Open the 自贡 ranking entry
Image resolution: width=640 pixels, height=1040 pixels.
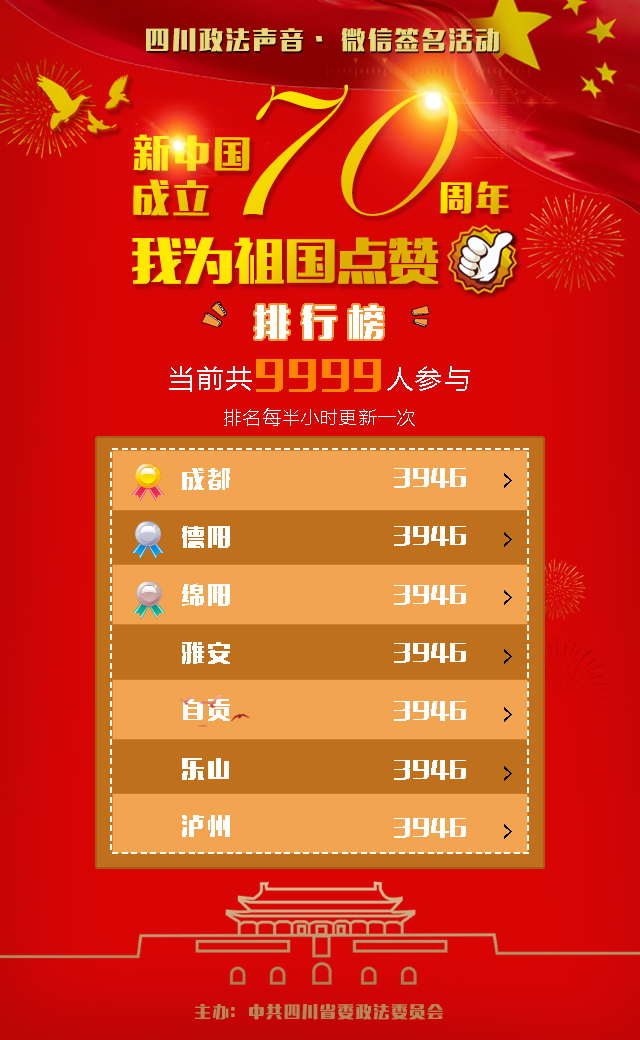point(320,712)
